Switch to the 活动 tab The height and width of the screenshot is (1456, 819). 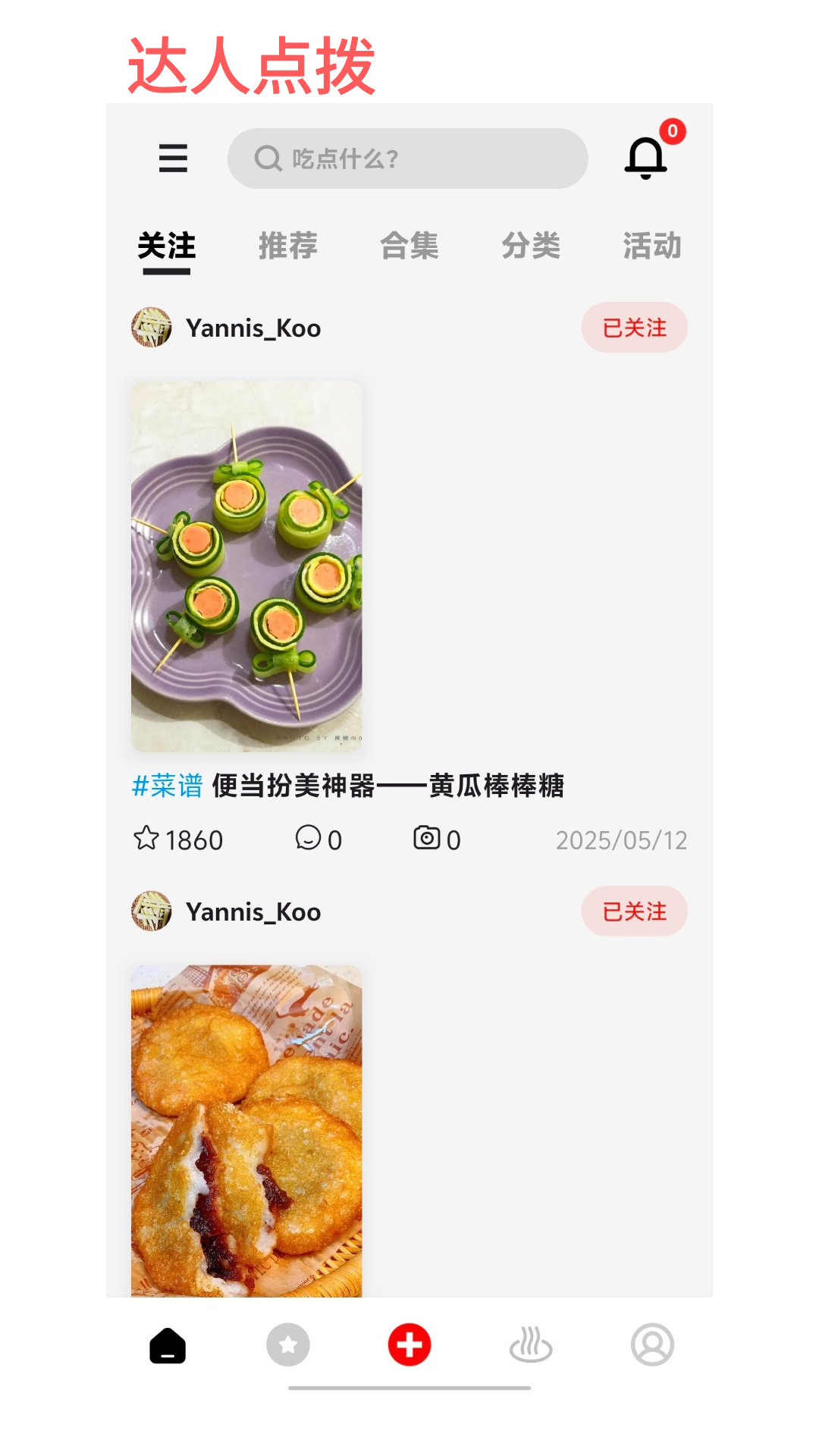[651, 246]
